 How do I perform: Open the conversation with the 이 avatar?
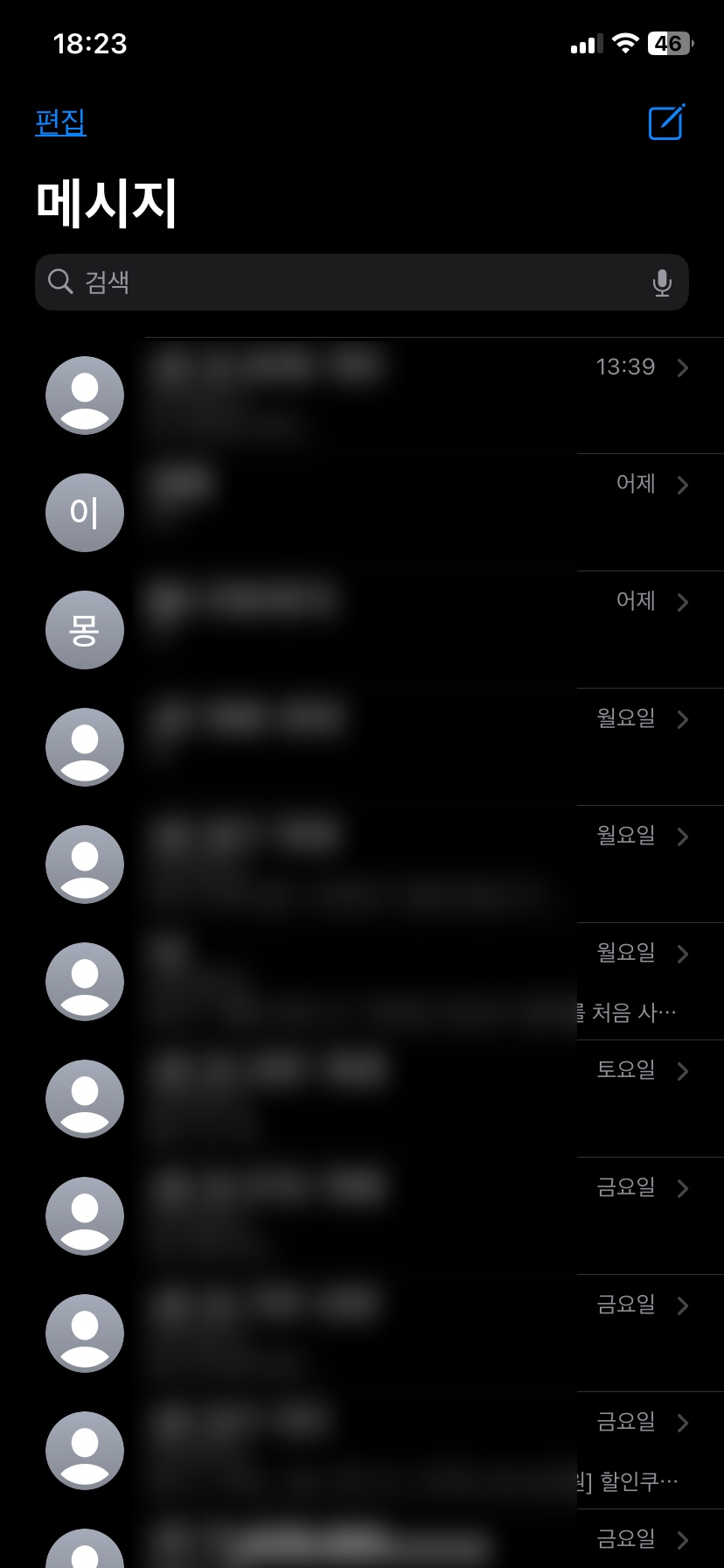[362, 513]
